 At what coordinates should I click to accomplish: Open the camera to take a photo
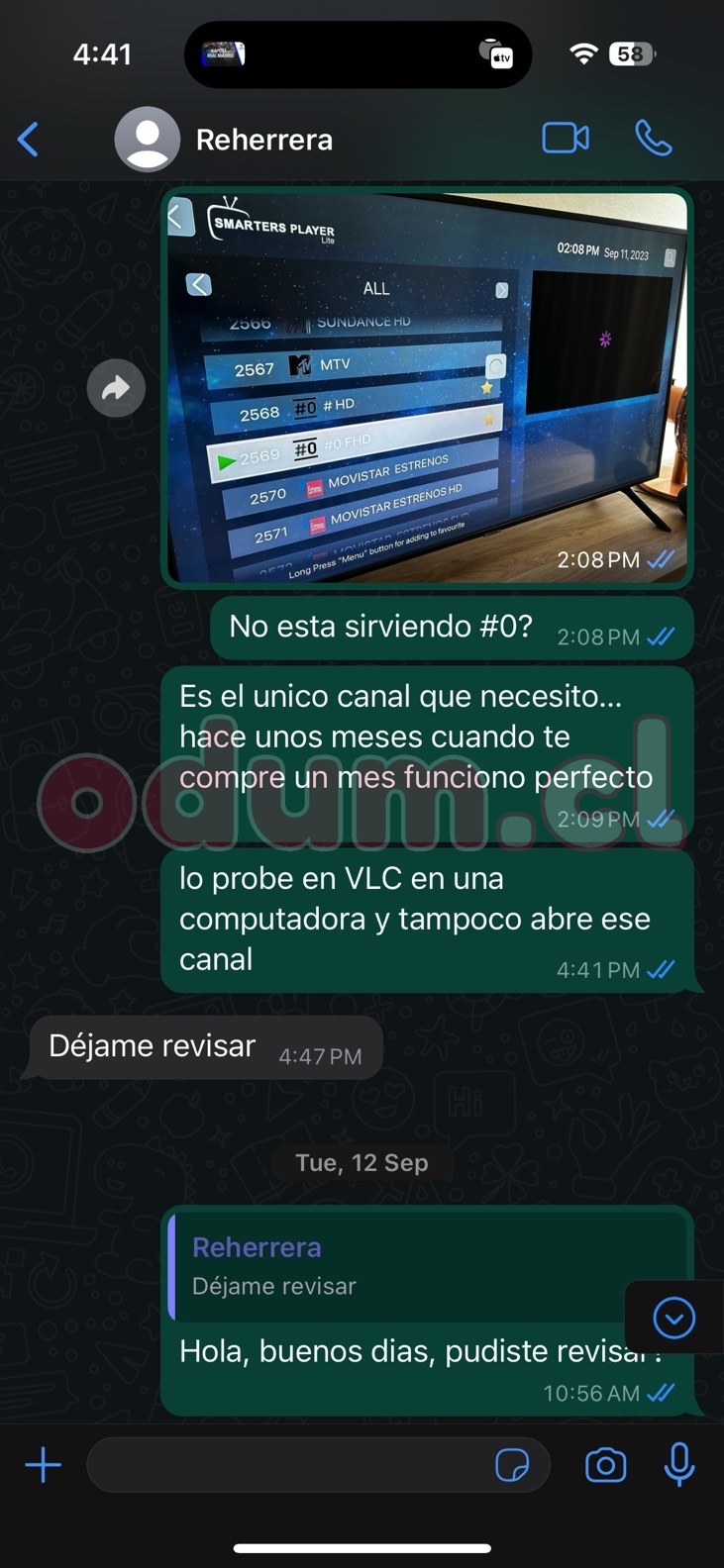pyautogui.click(x=605, y=1465)
